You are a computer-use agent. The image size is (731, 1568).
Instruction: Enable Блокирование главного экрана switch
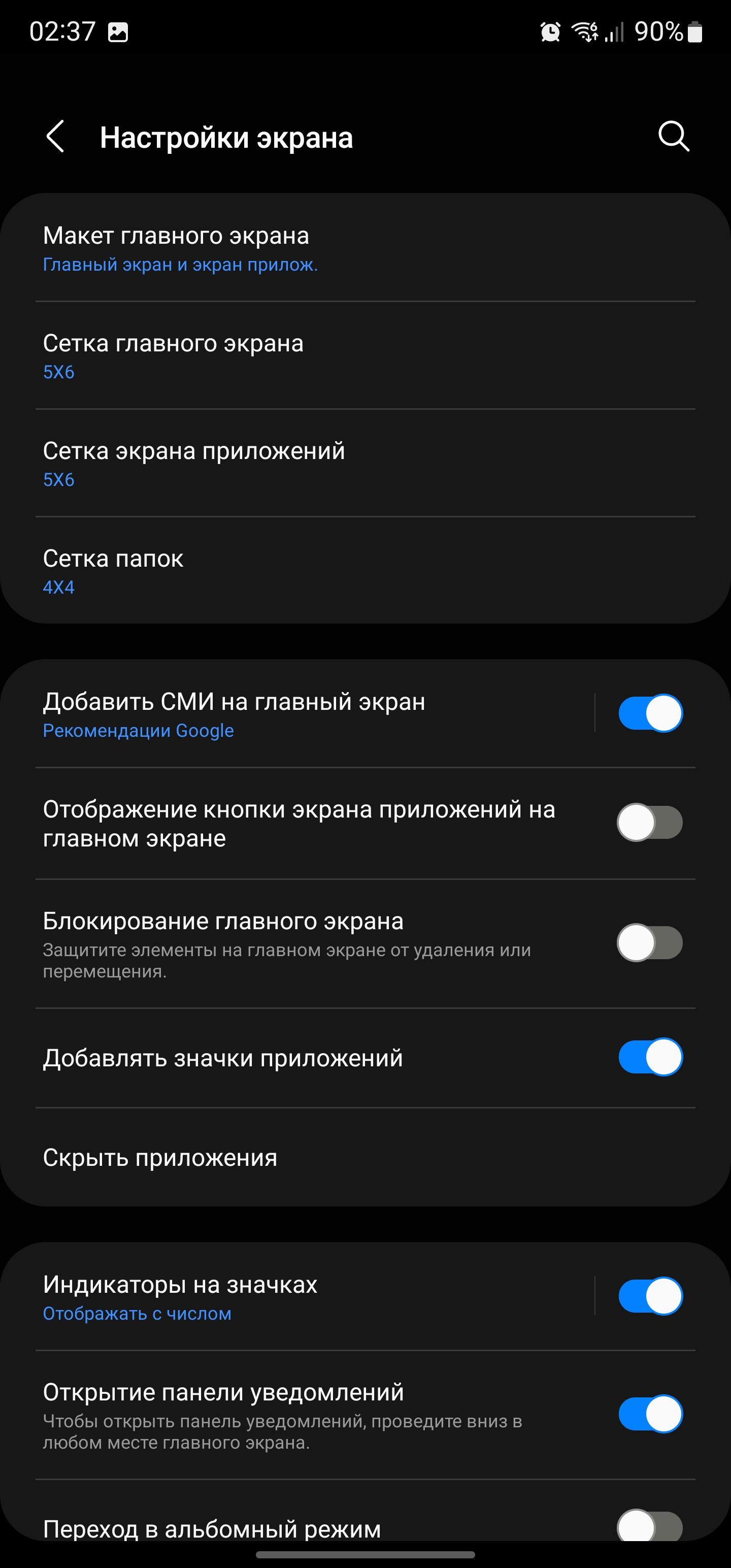(x=650, y=943)
